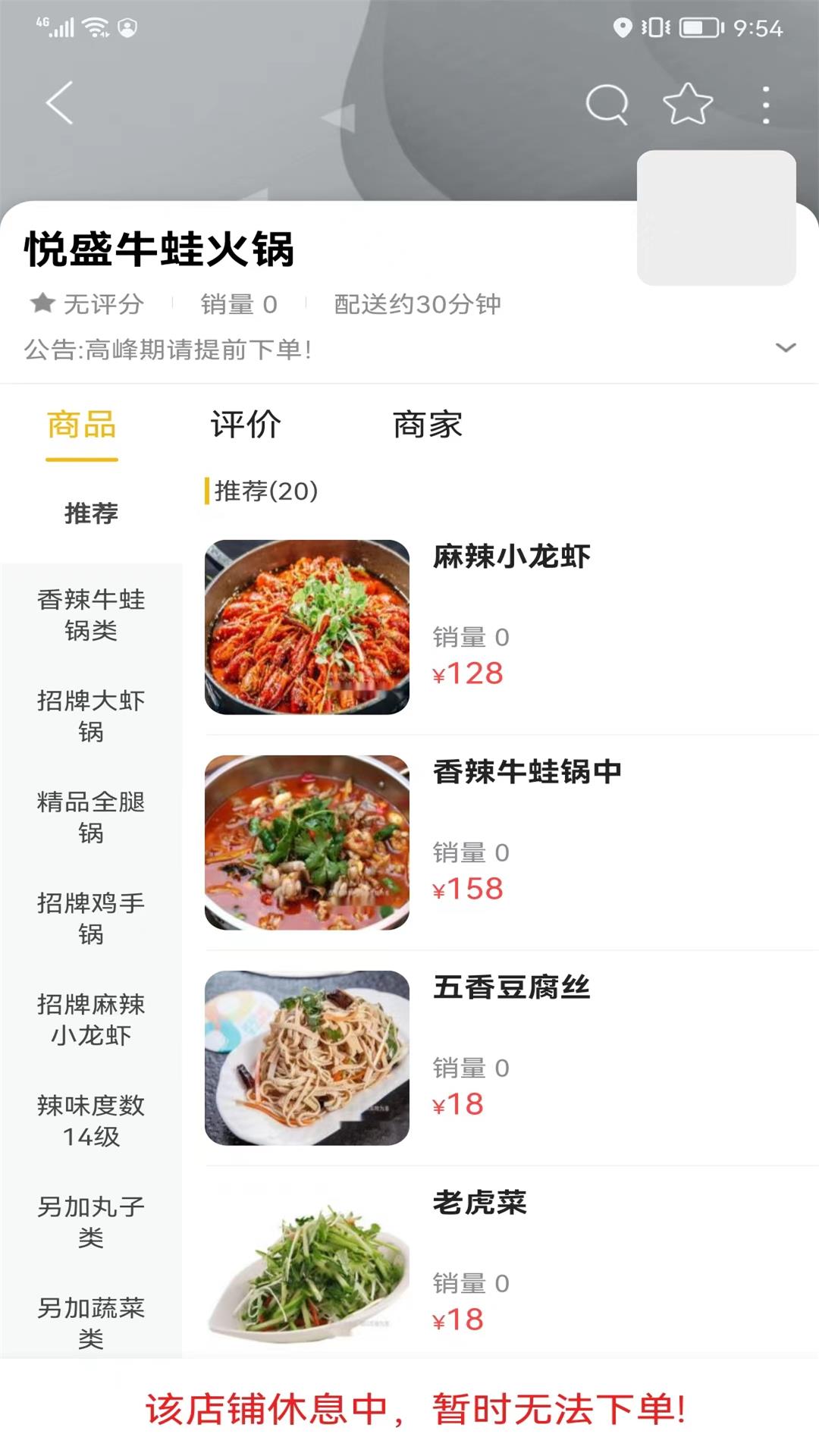Open the three-dot overflow menu

point(766,105)
